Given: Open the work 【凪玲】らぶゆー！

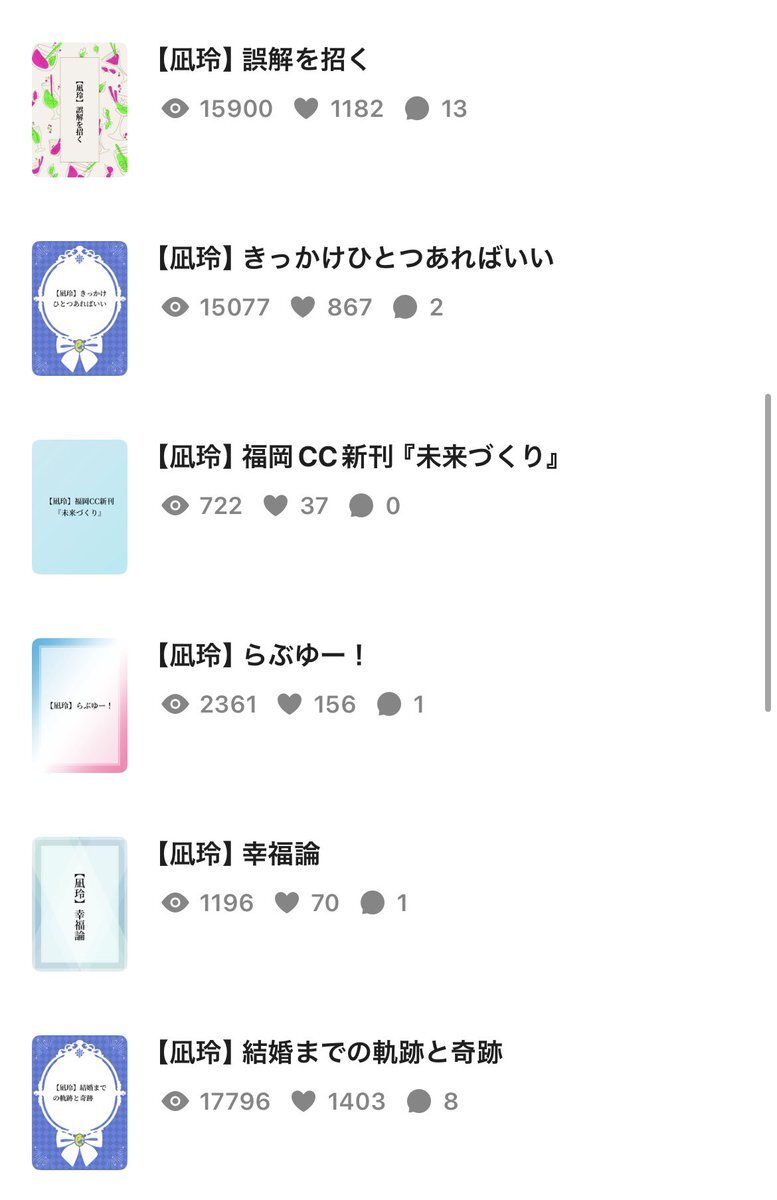Looking at the screenshot, I should pos(262,655).
